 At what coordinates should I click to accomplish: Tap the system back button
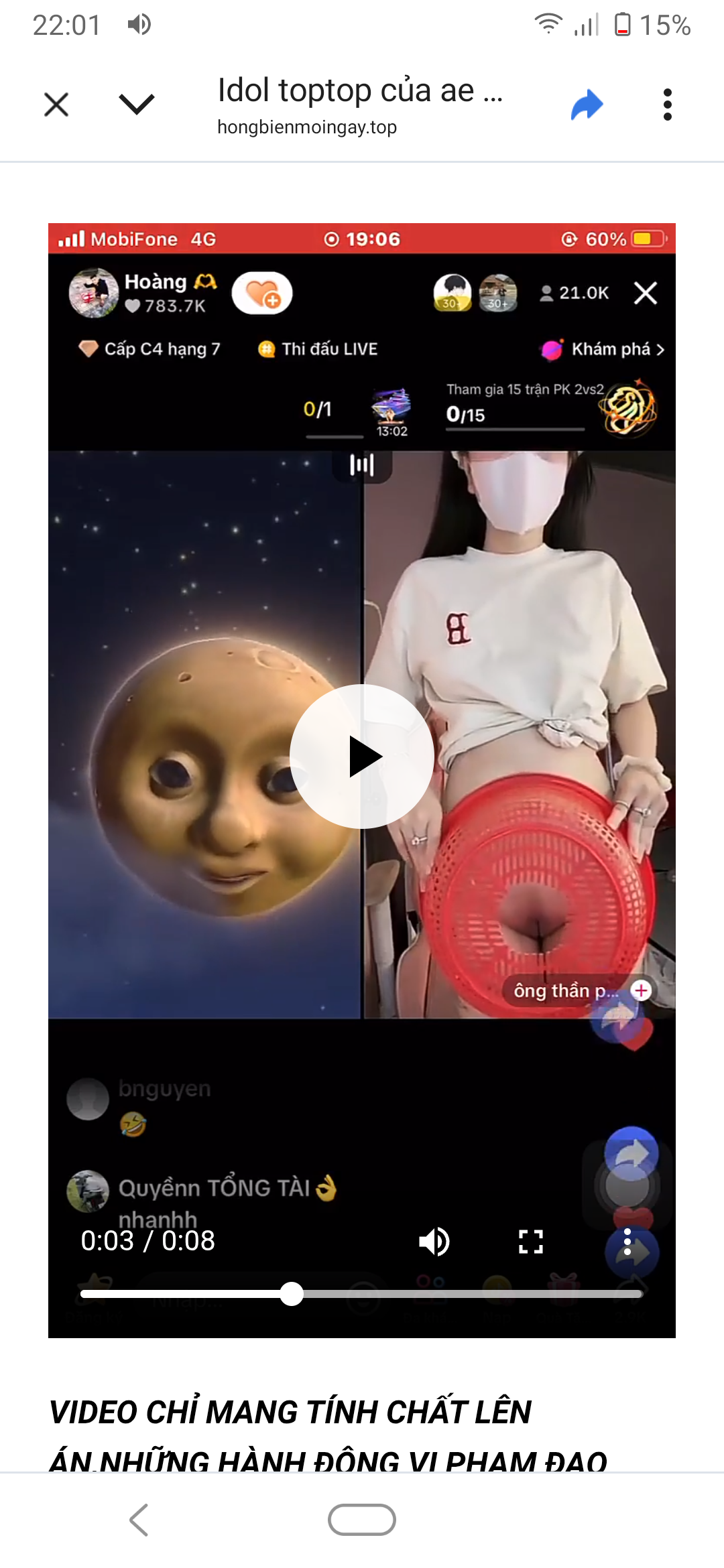click(139, 1520)
